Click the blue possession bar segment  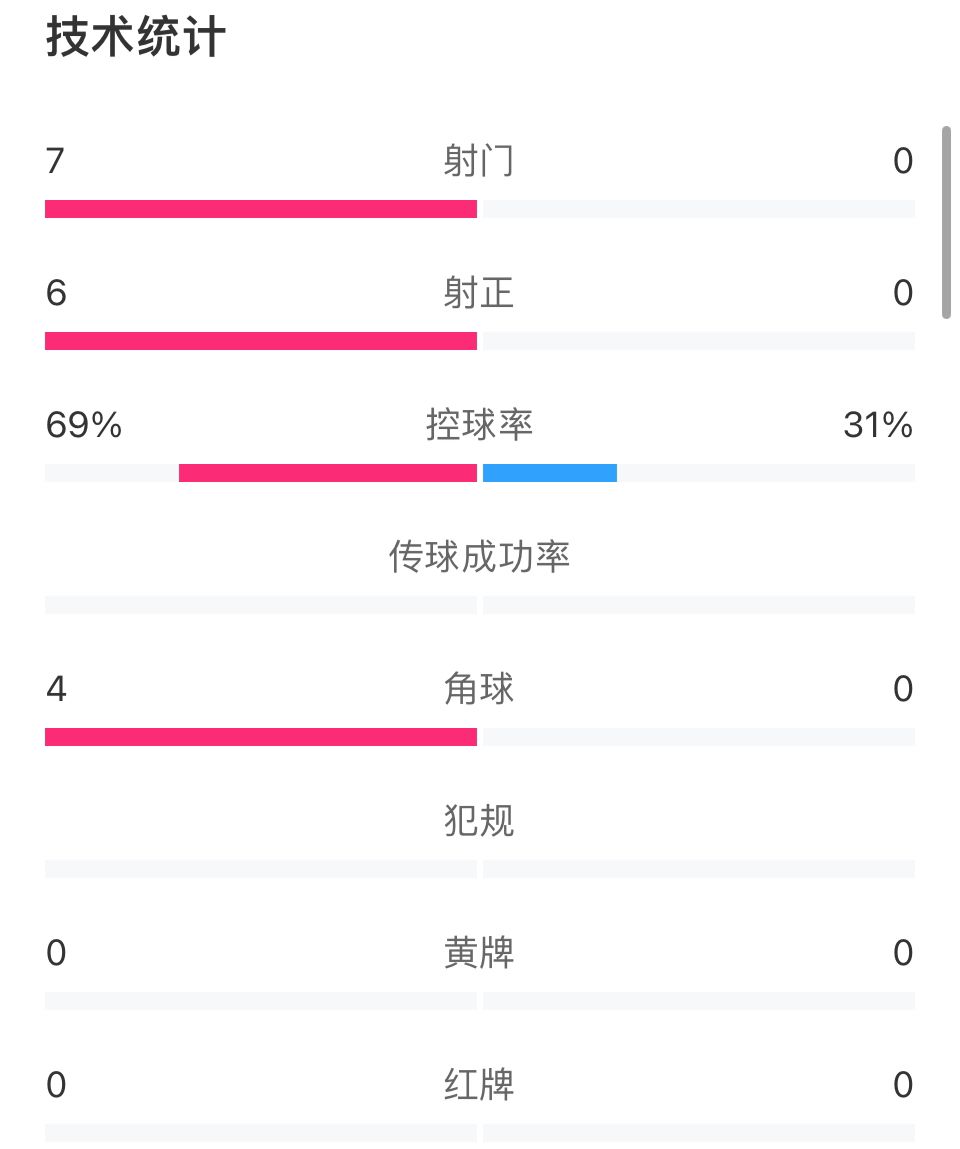(548, 472)
